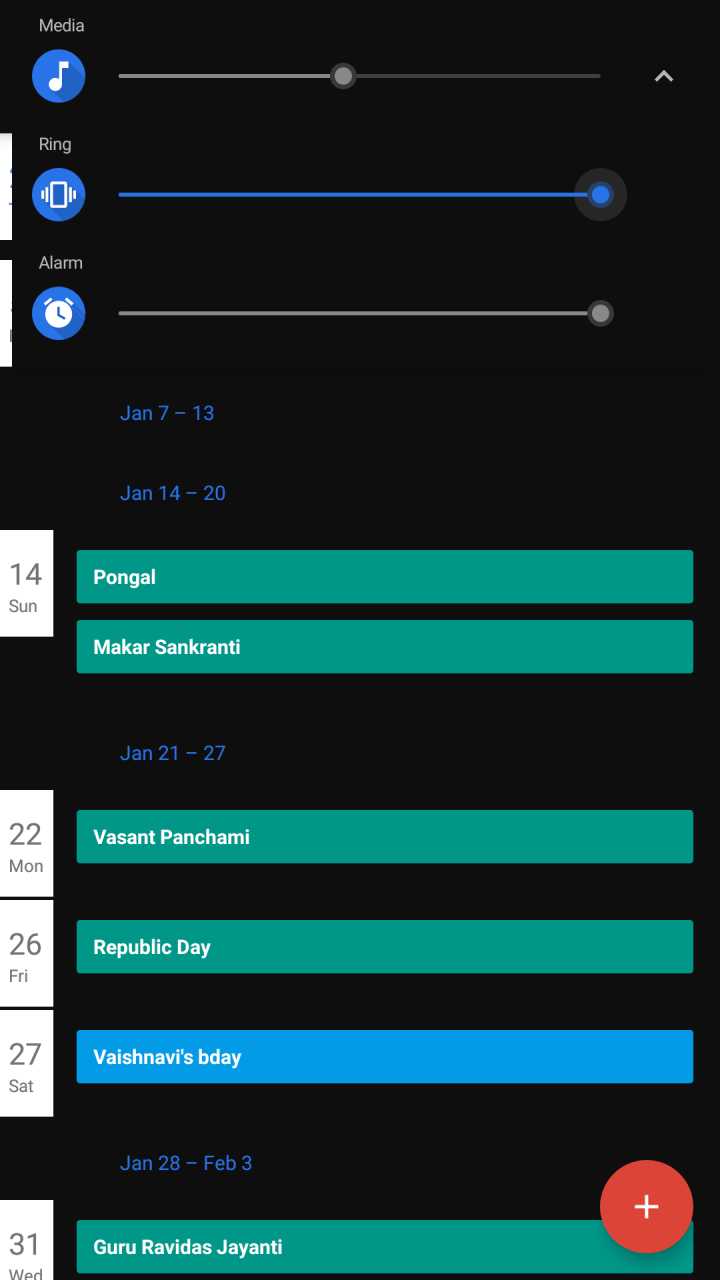
Task: Toggle ring mode by tapping the Ring icon
Action: pos(58,194)
